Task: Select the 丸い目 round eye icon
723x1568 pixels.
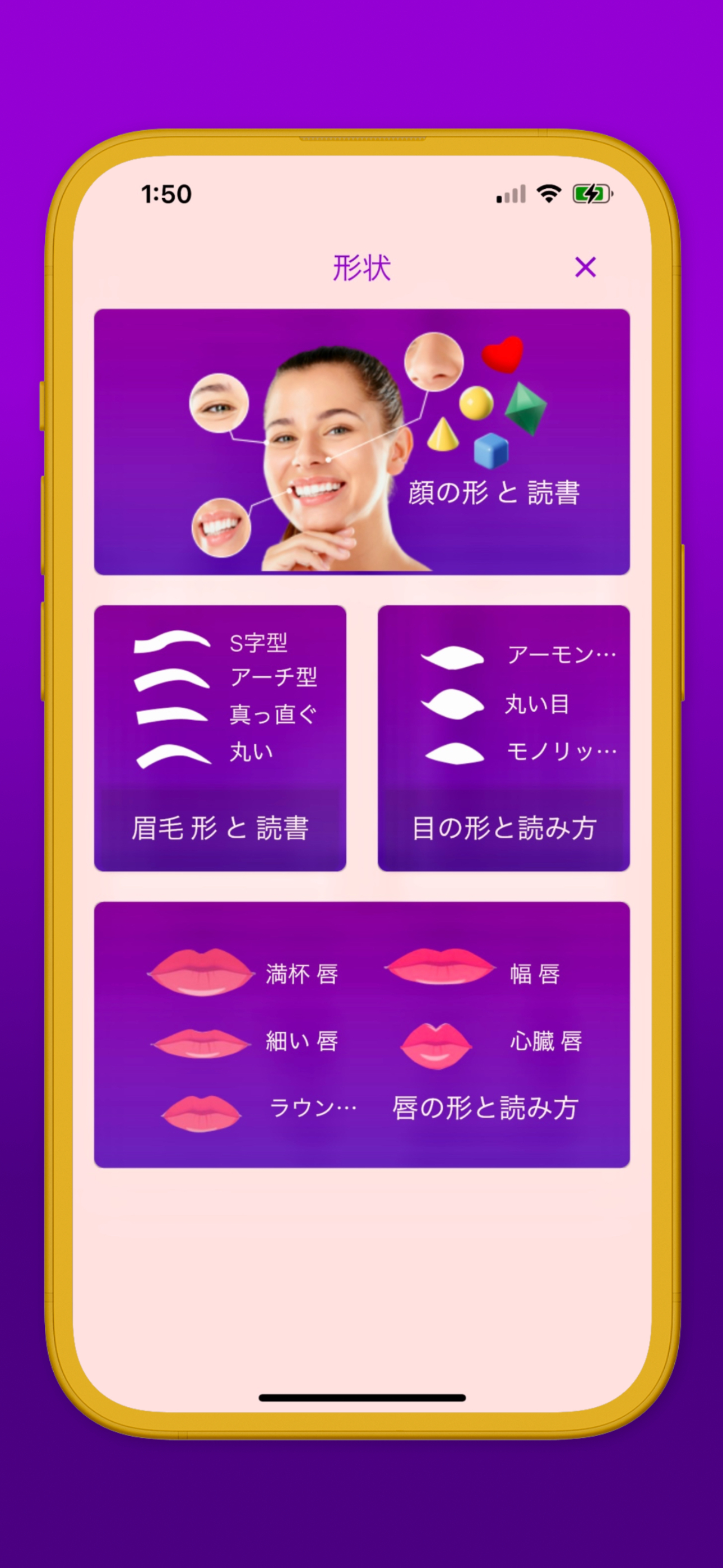Action: (453, 703)
